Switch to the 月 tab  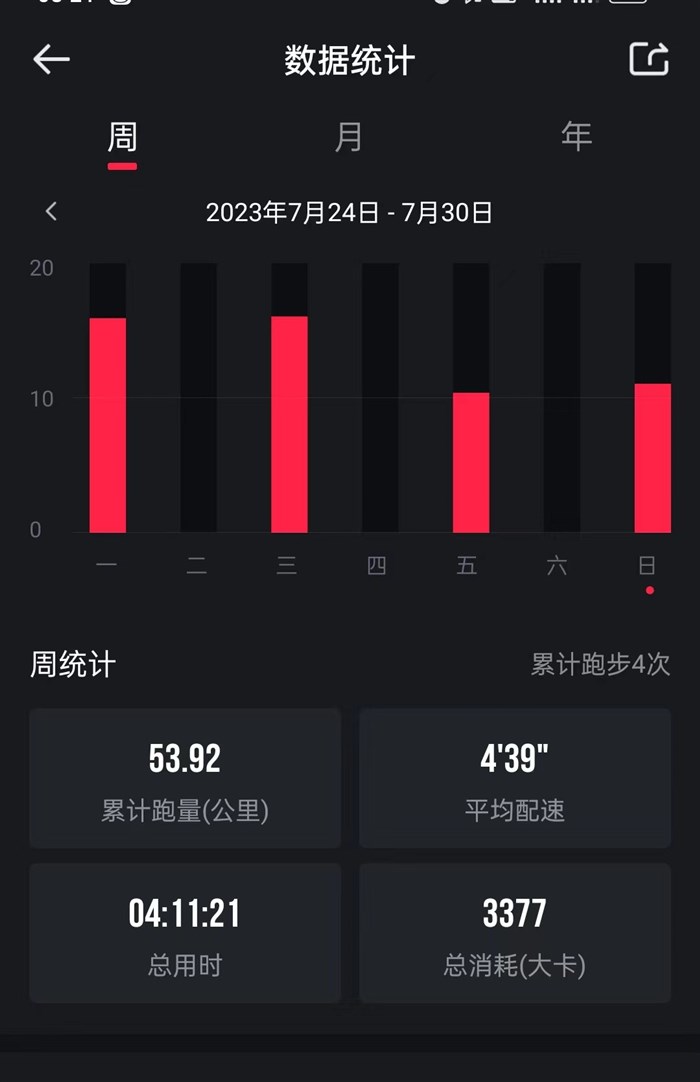348,137
